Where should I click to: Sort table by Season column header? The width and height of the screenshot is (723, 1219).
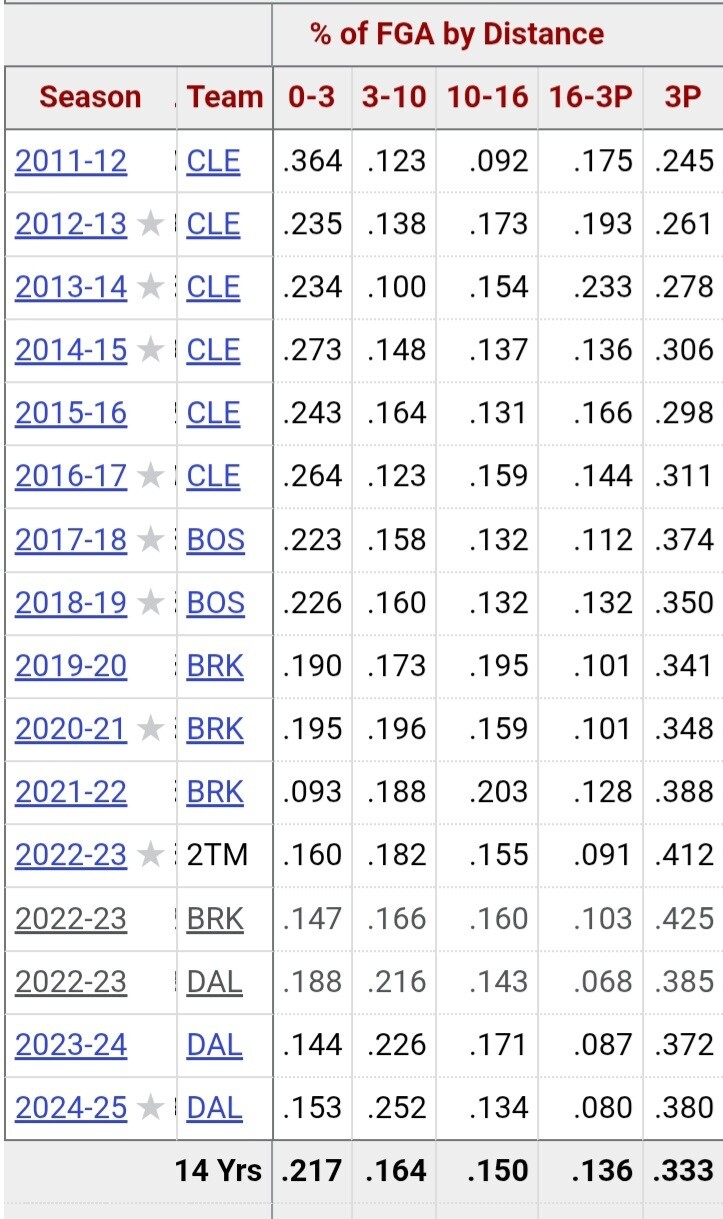pyautogui.click(x=90, y=97)
